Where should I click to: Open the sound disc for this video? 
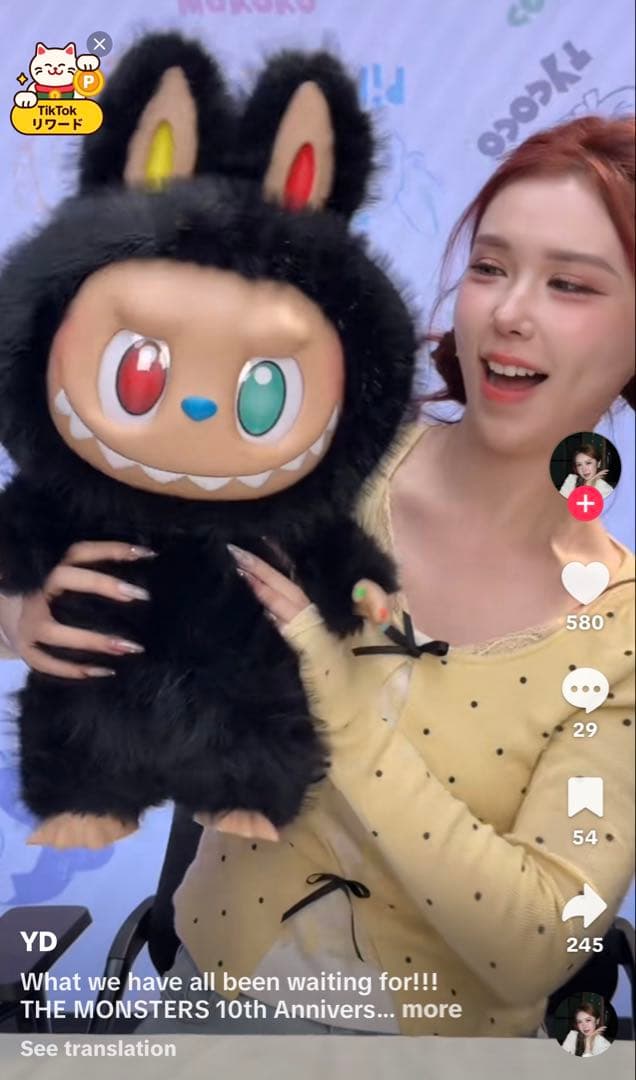pyautogui.click(x=584, y=1024)
